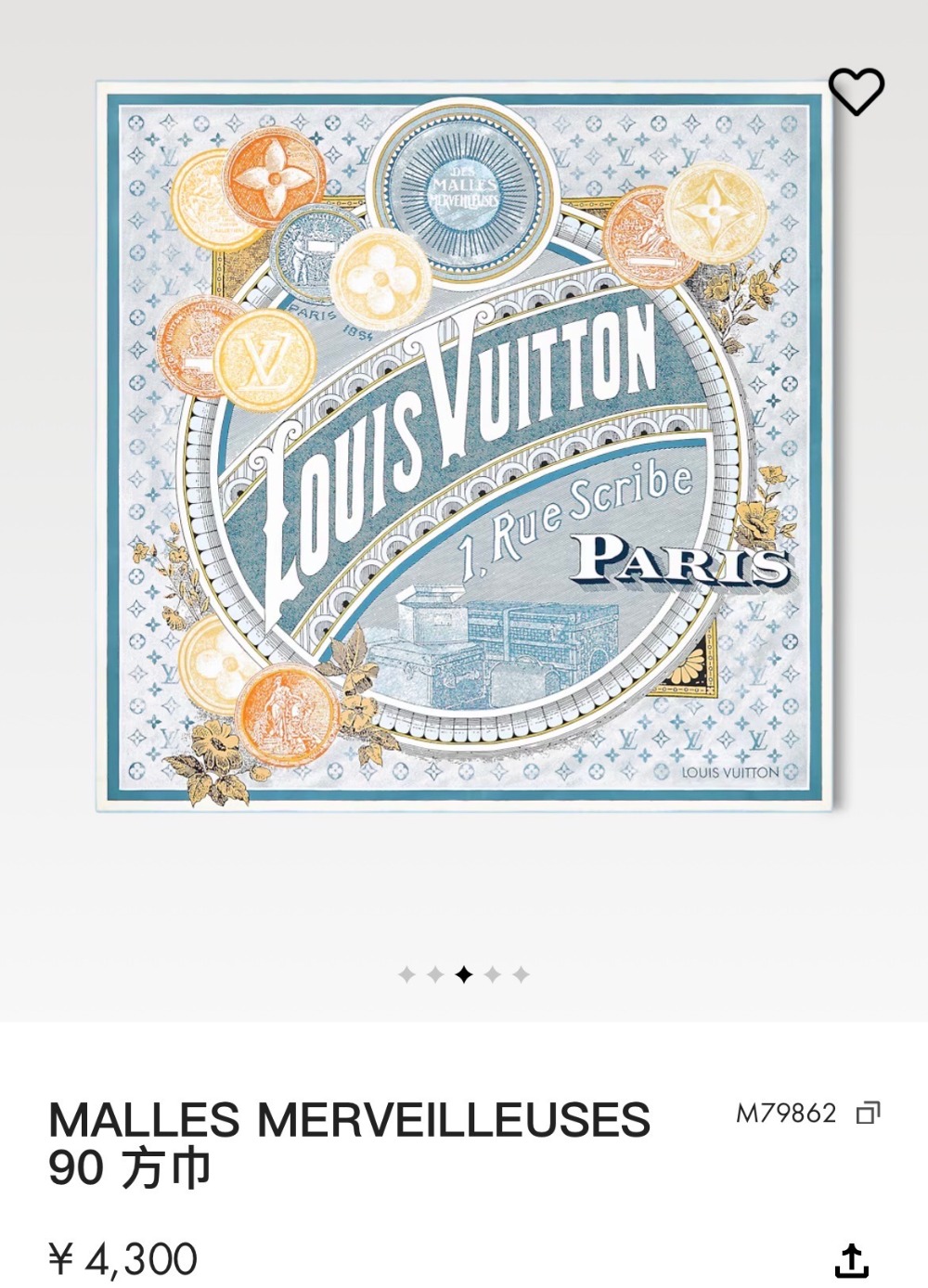
Task: Add the scarf to wishlist with heart icon
Action: [x=856, y=91]
